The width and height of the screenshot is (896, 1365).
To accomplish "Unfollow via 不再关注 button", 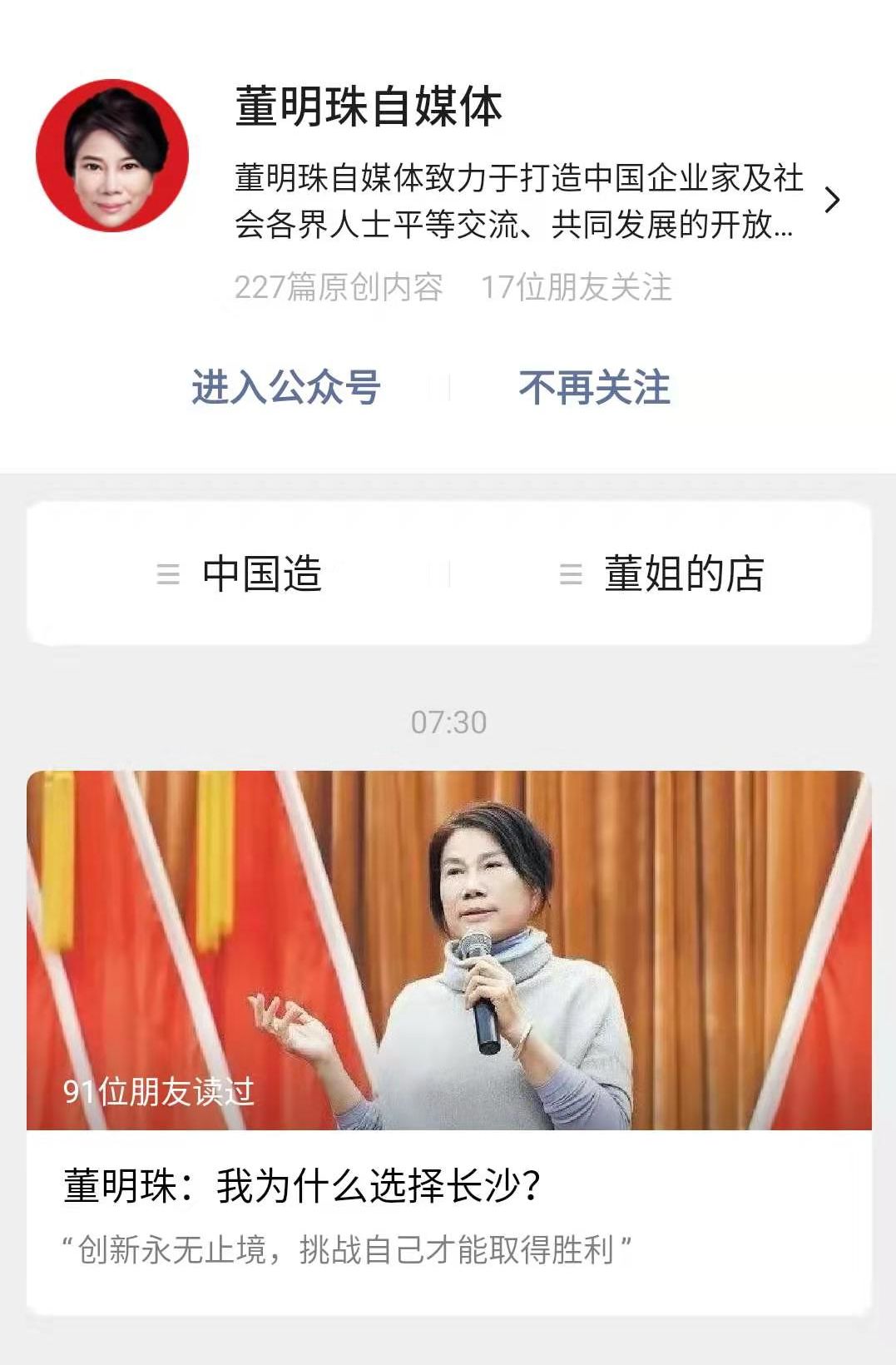I will [x=594, y=388].
